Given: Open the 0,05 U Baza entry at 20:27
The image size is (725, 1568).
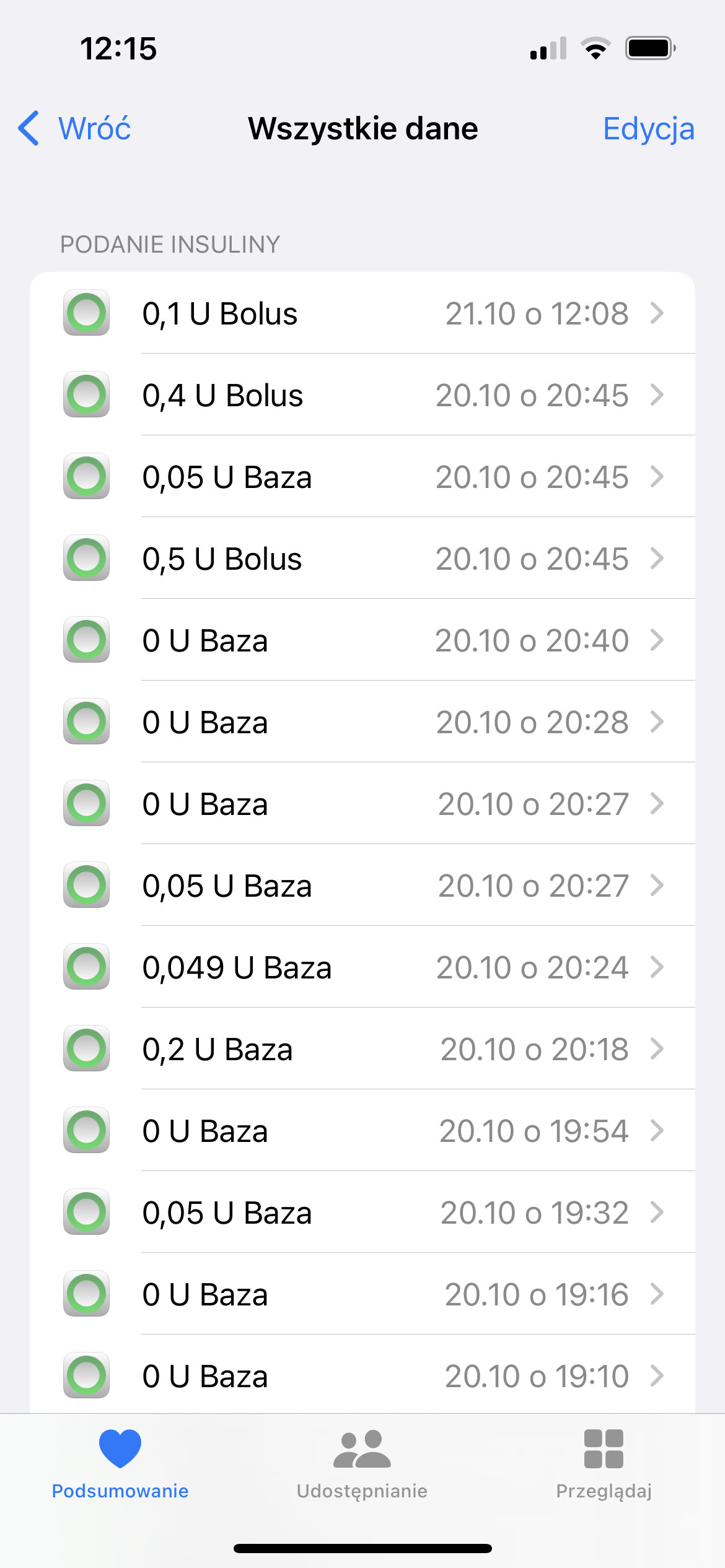Looking at the screenshot, I should tap(362, 886).
